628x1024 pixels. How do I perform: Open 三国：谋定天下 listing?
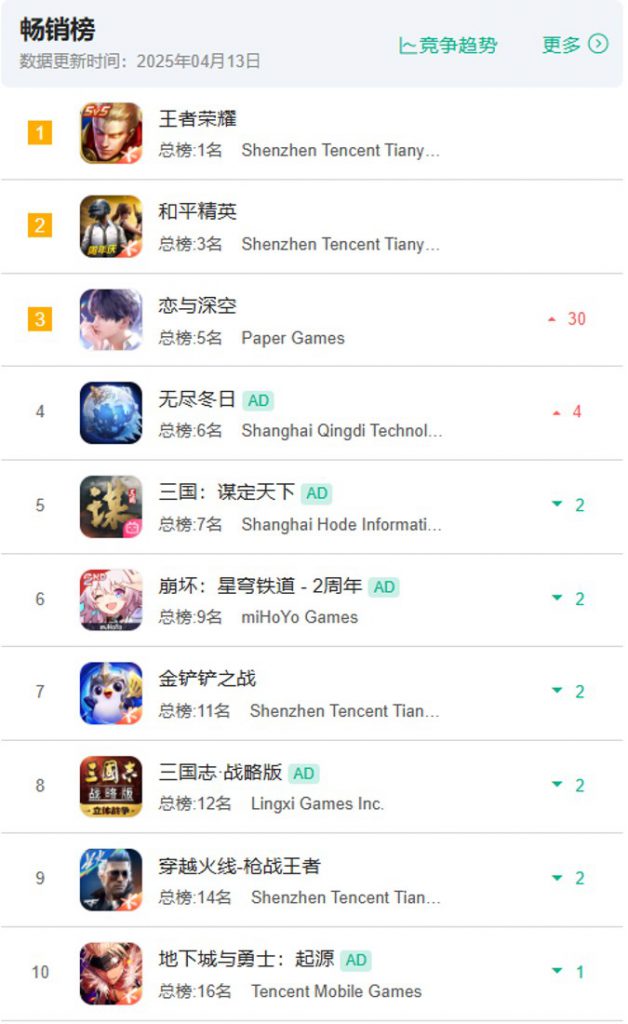[x=227, y=492]
